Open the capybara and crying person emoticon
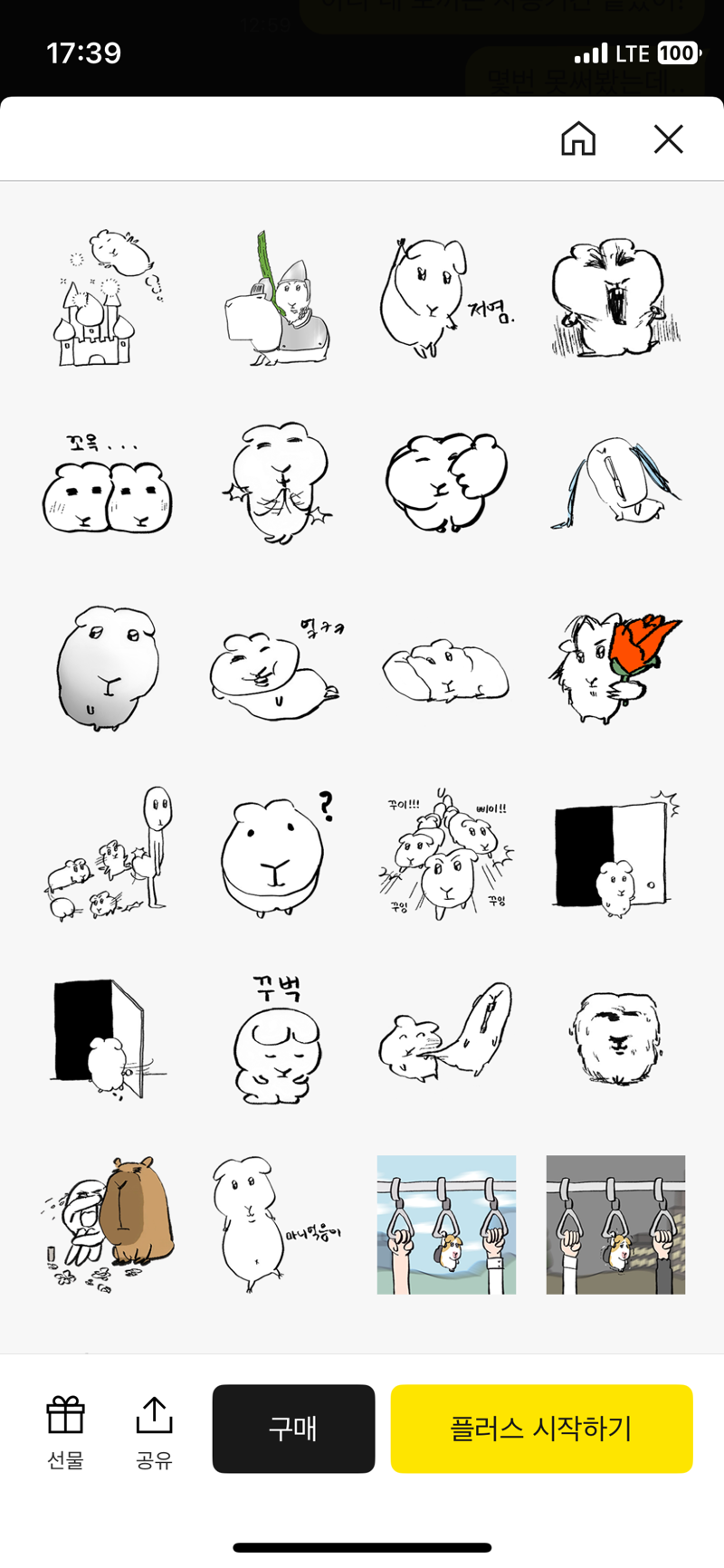This screenshot has height=1568, width=724. [108, 1224]
